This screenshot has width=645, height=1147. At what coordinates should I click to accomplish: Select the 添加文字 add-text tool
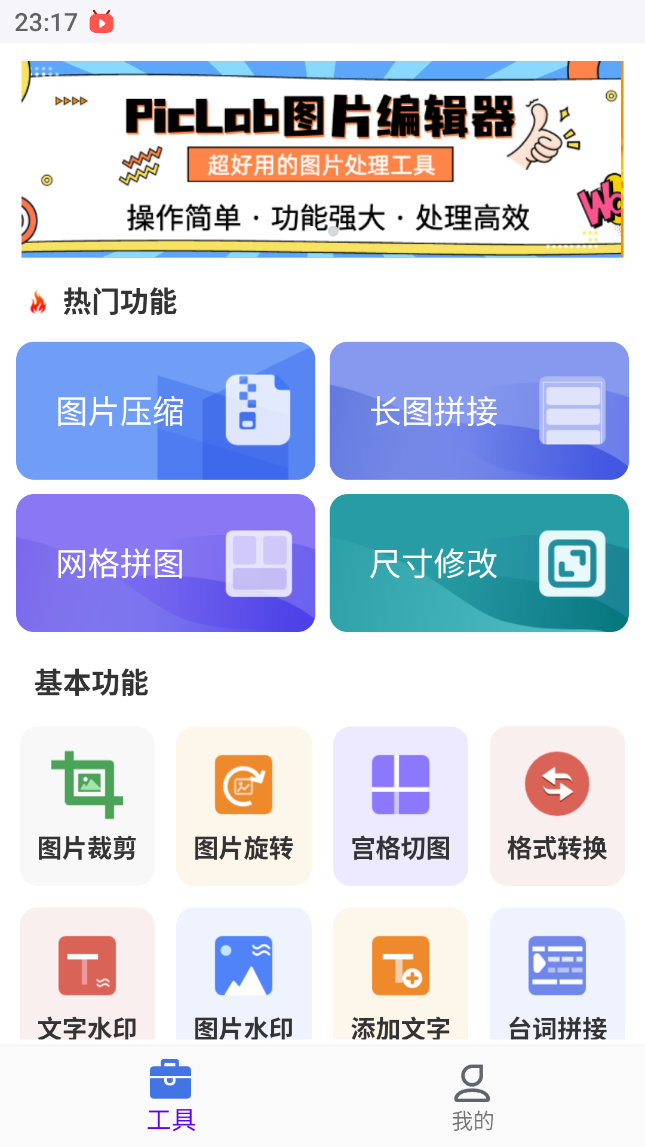pos(400,975)
